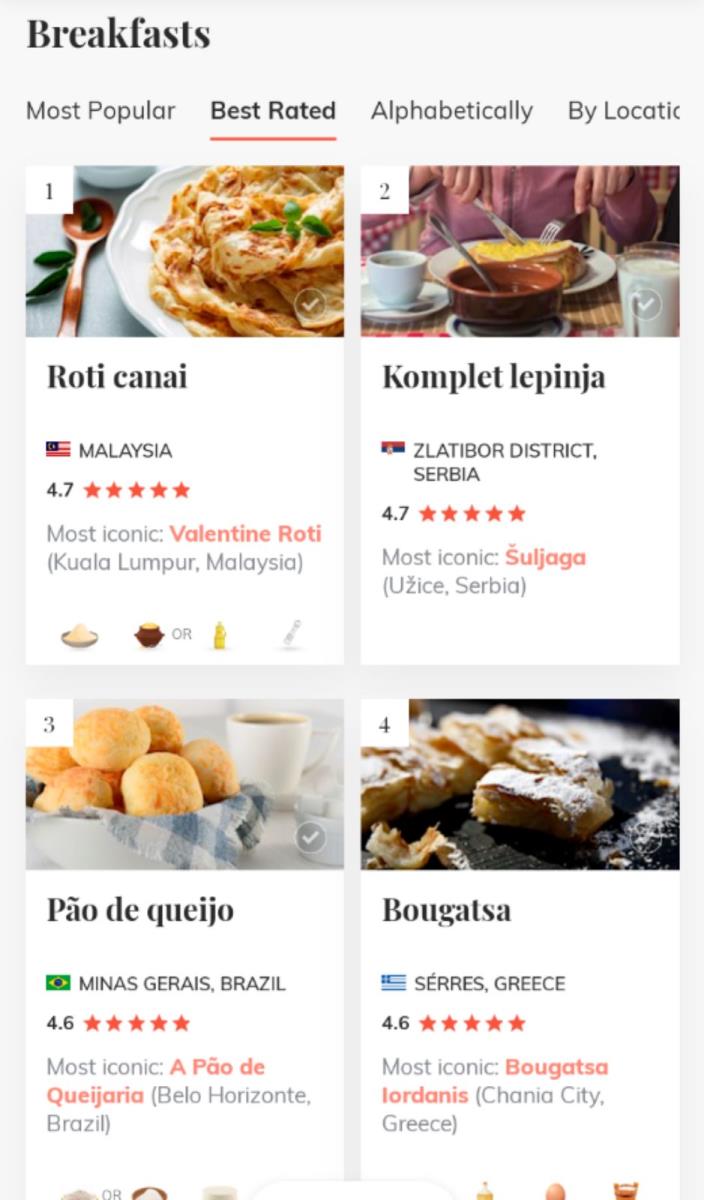The width and height of the screenshot is (704, 1200).
Task: Open the Roti canai card
Action: coord(117,377)
